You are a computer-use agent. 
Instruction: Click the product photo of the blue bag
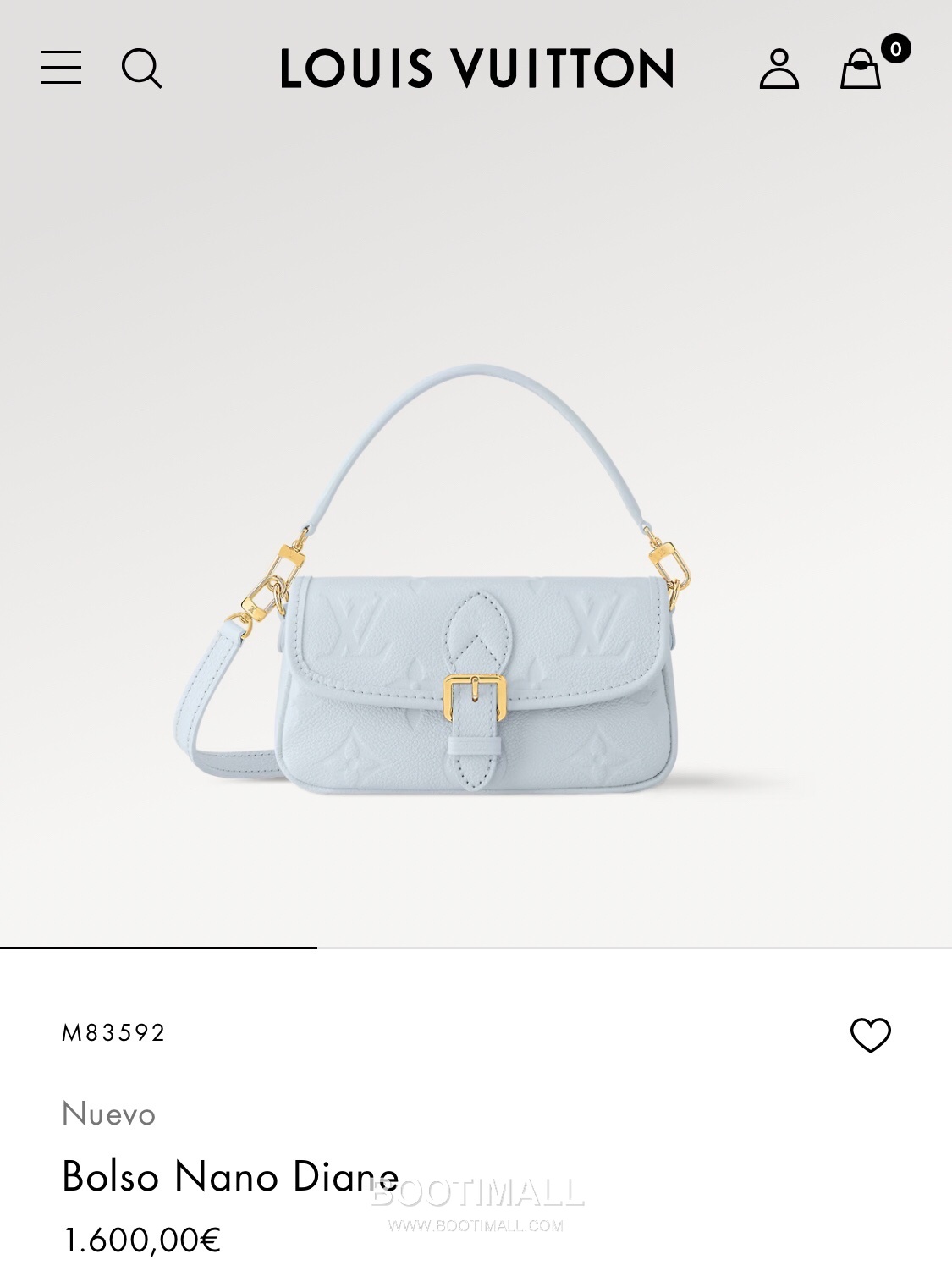pyautogui.click(x=476, y=592)
